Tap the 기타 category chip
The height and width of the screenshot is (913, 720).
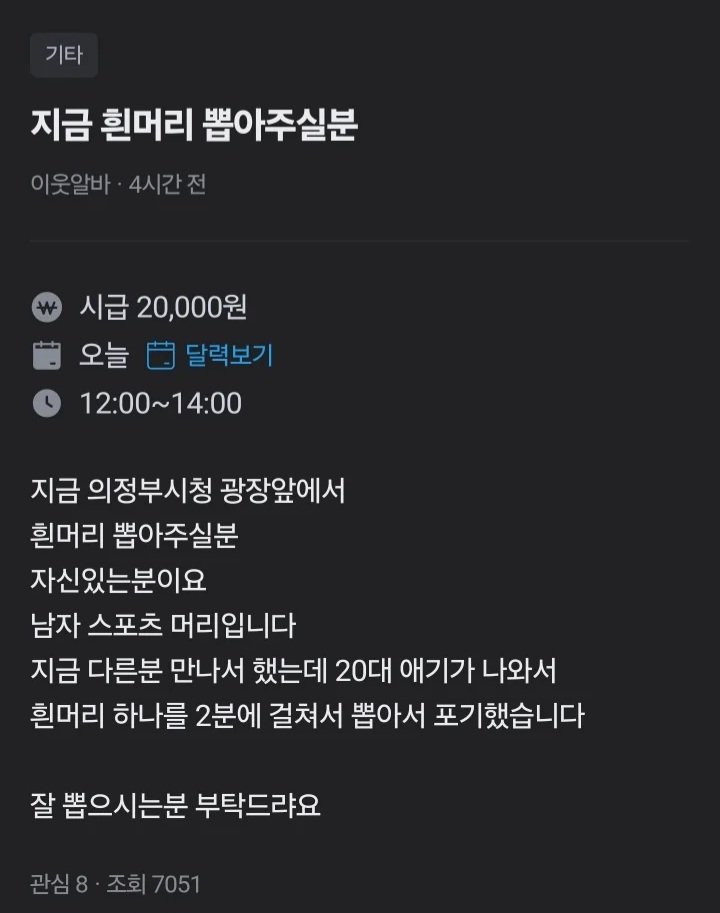tap(64, 56)
